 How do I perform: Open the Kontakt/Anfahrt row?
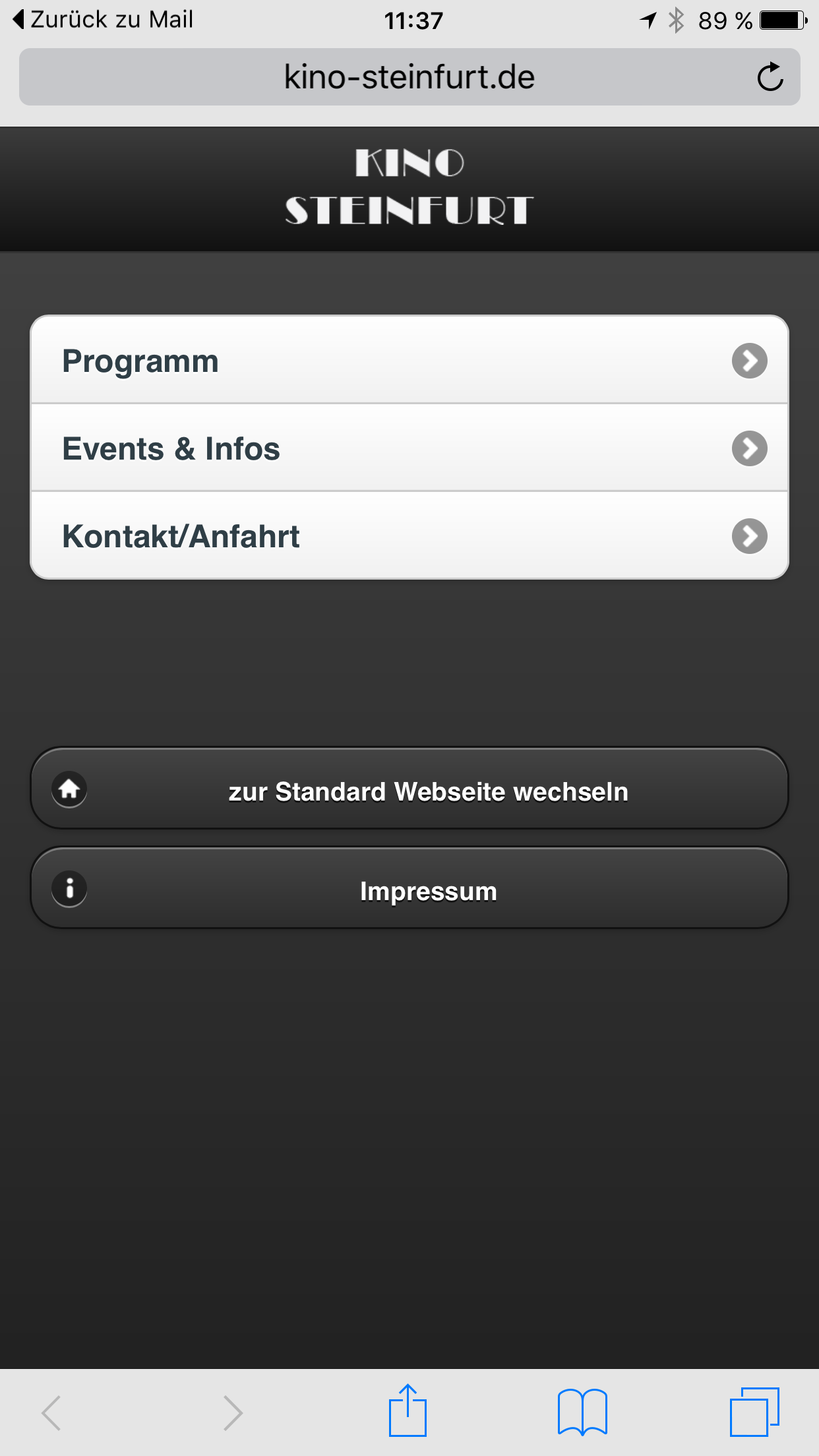409,535
